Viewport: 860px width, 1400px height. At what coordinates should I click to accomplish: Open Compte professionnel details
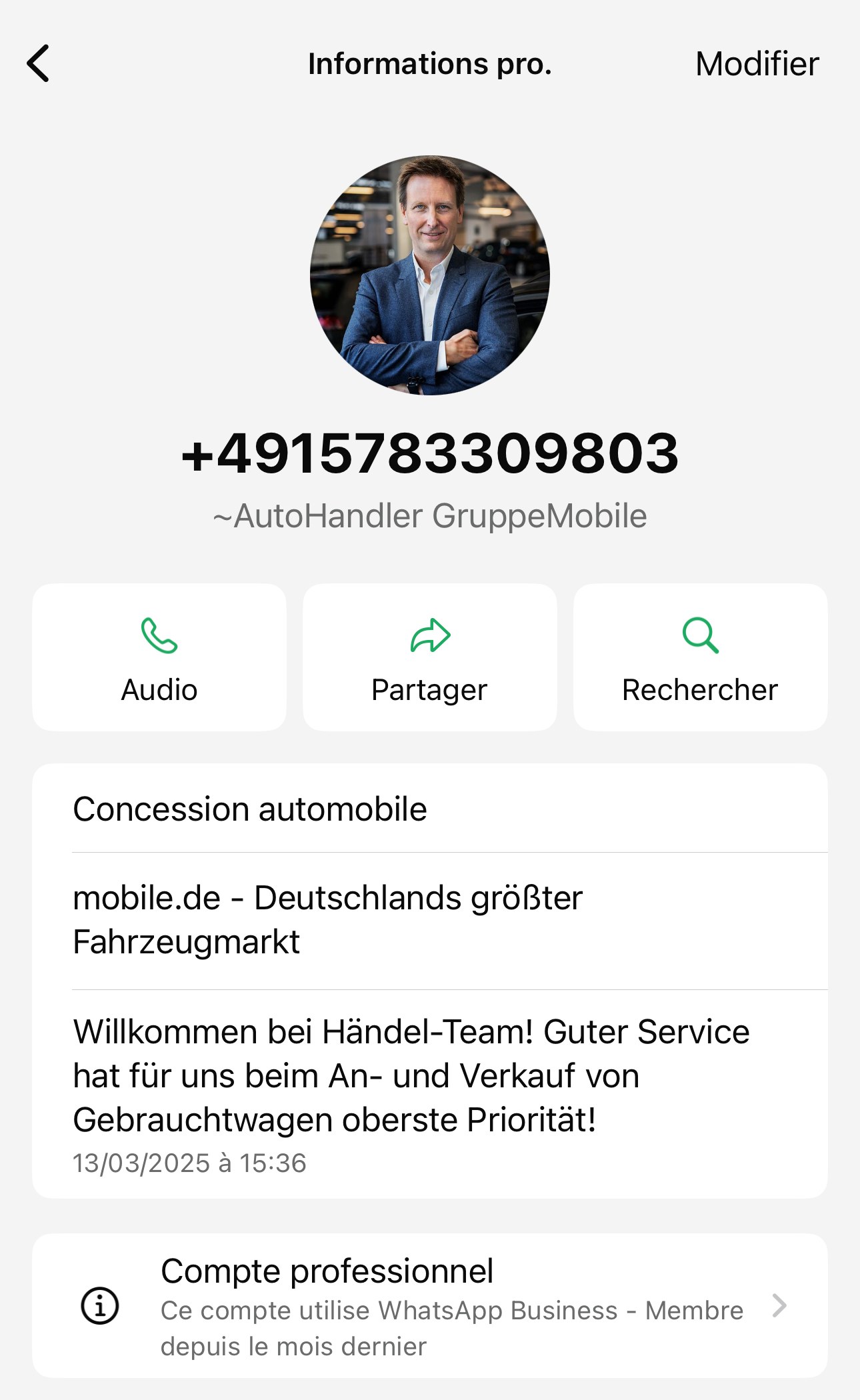click(x=430, y=1305)
